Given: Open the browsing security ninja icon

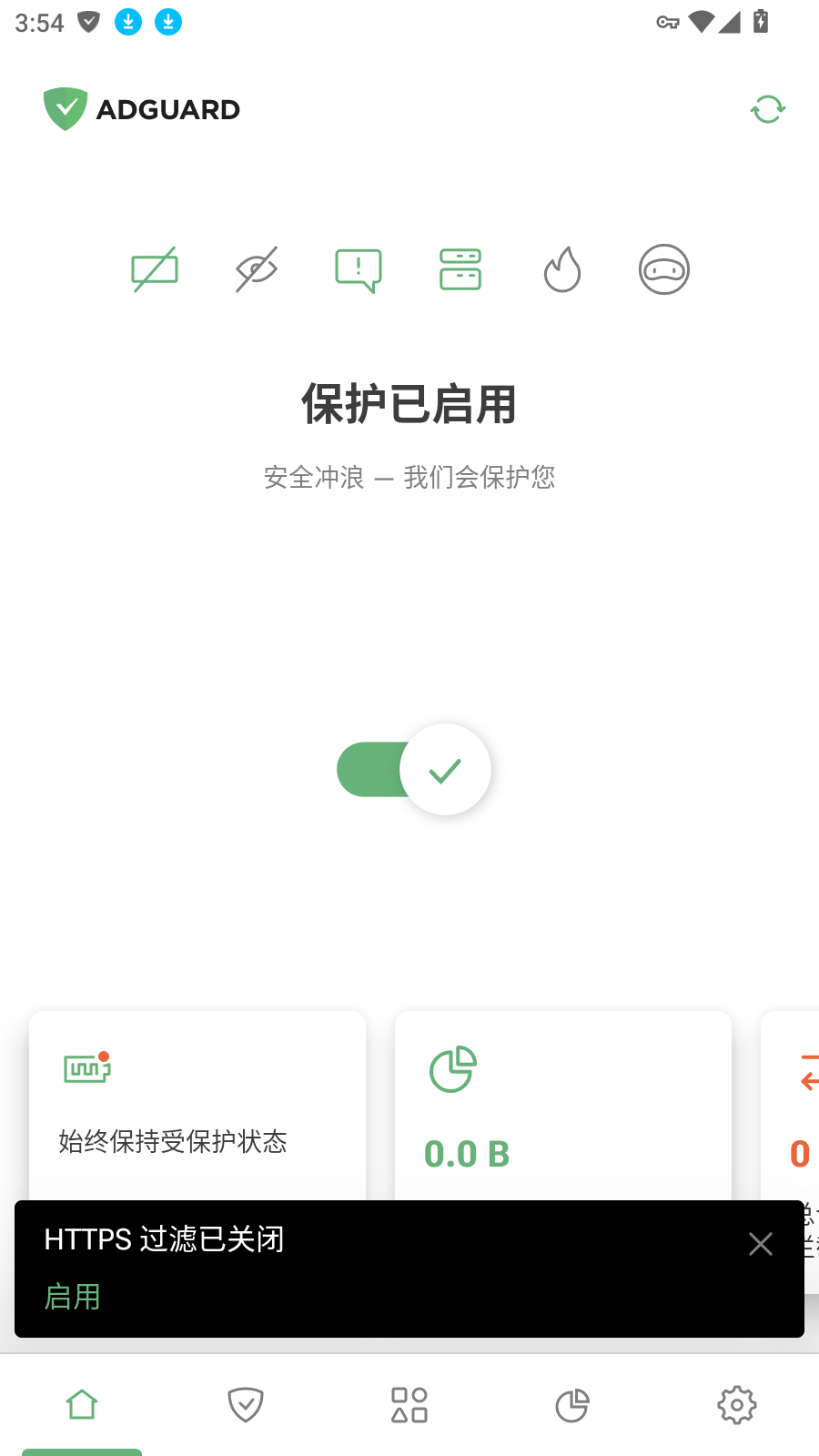Looking at the screenshot, I should [x=664, y=269].
